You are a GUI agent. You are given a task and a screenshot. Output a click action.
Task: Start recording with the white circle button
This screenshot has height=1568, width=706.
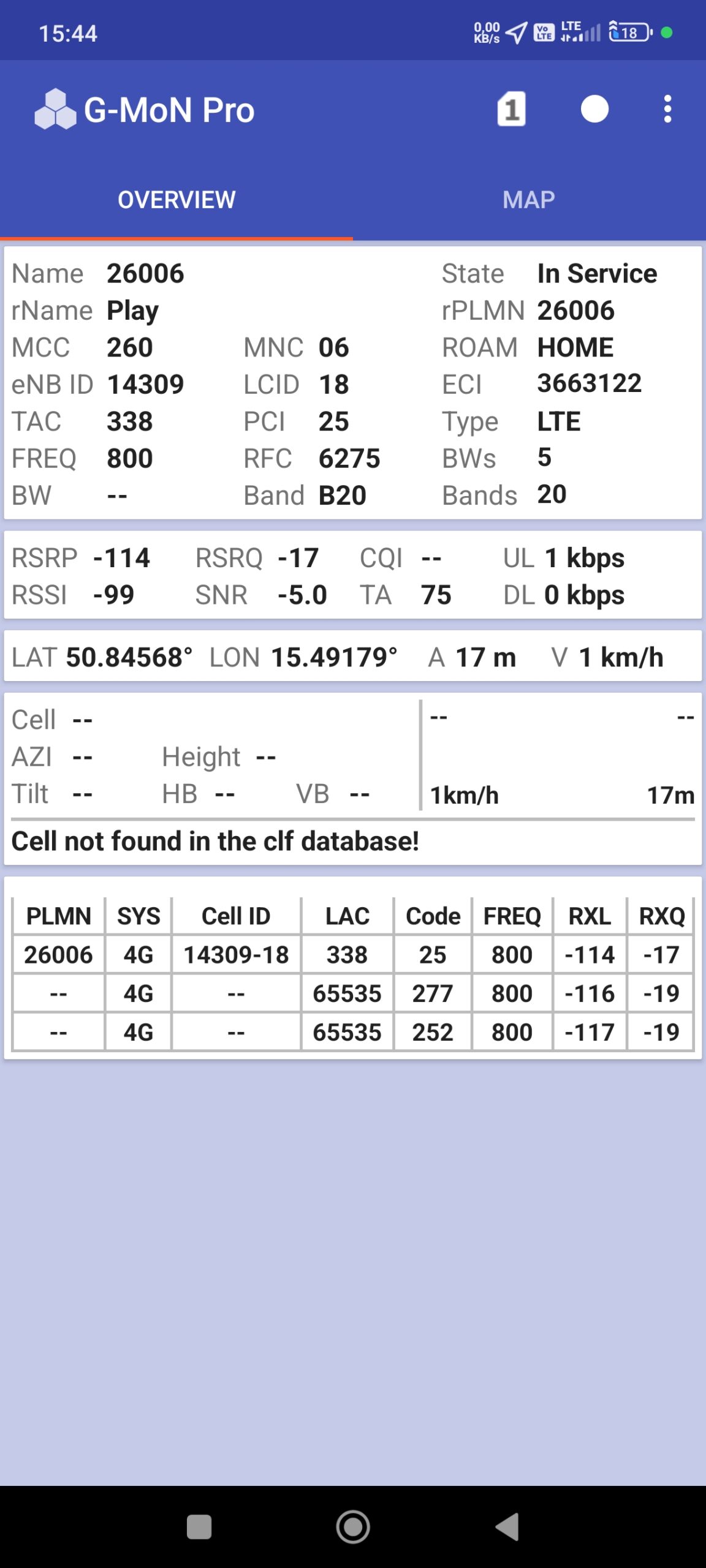click(594, 110)
